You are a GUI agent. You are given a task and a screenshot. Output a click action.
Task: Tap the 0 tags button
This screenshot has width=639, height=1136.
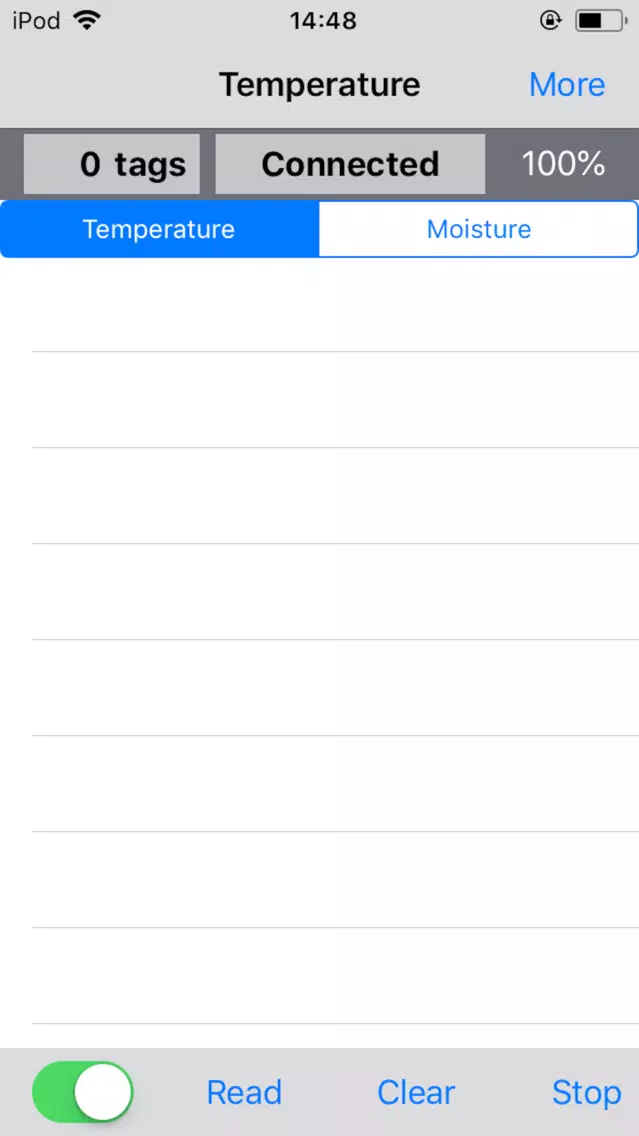112,164
